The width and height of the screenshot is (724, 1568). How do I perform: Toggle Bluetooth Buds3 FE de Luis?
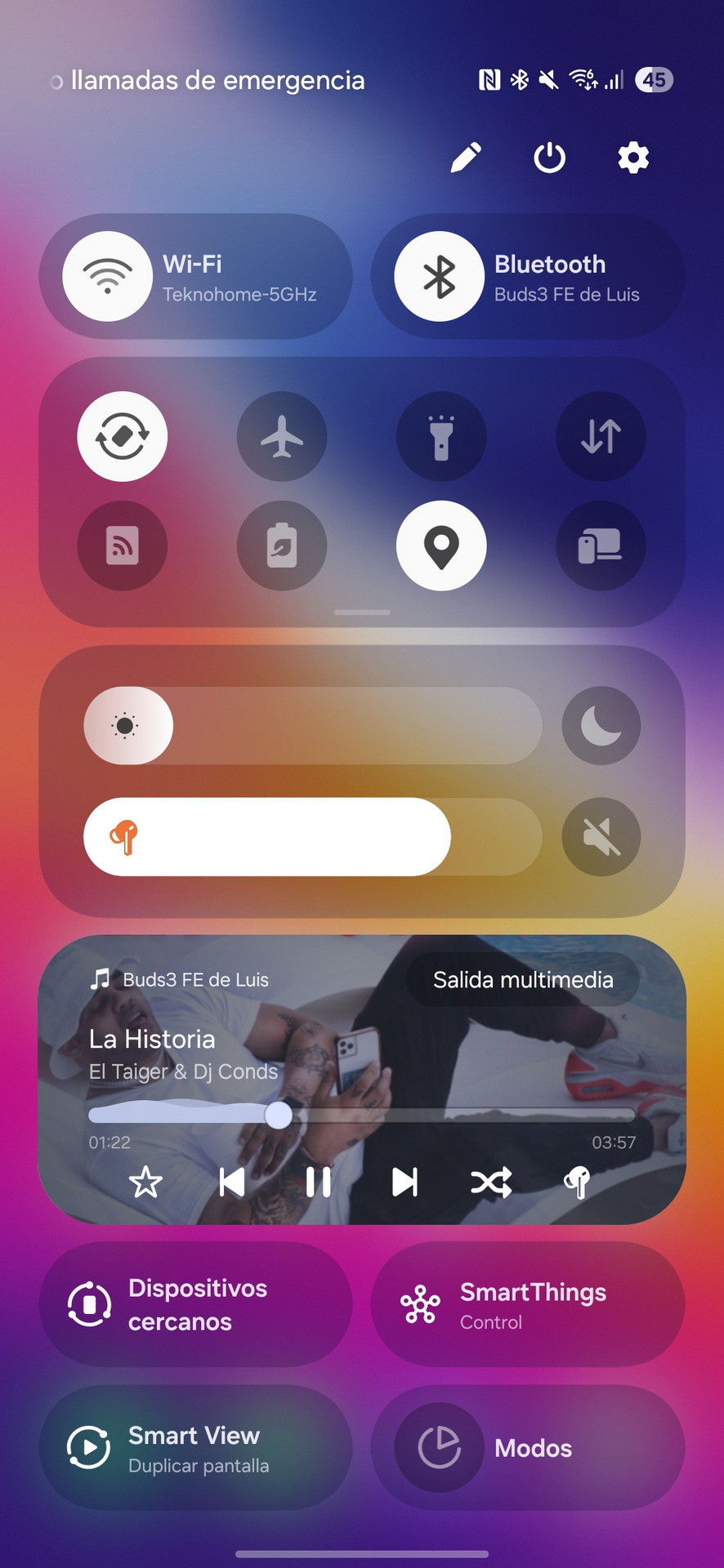440,276
